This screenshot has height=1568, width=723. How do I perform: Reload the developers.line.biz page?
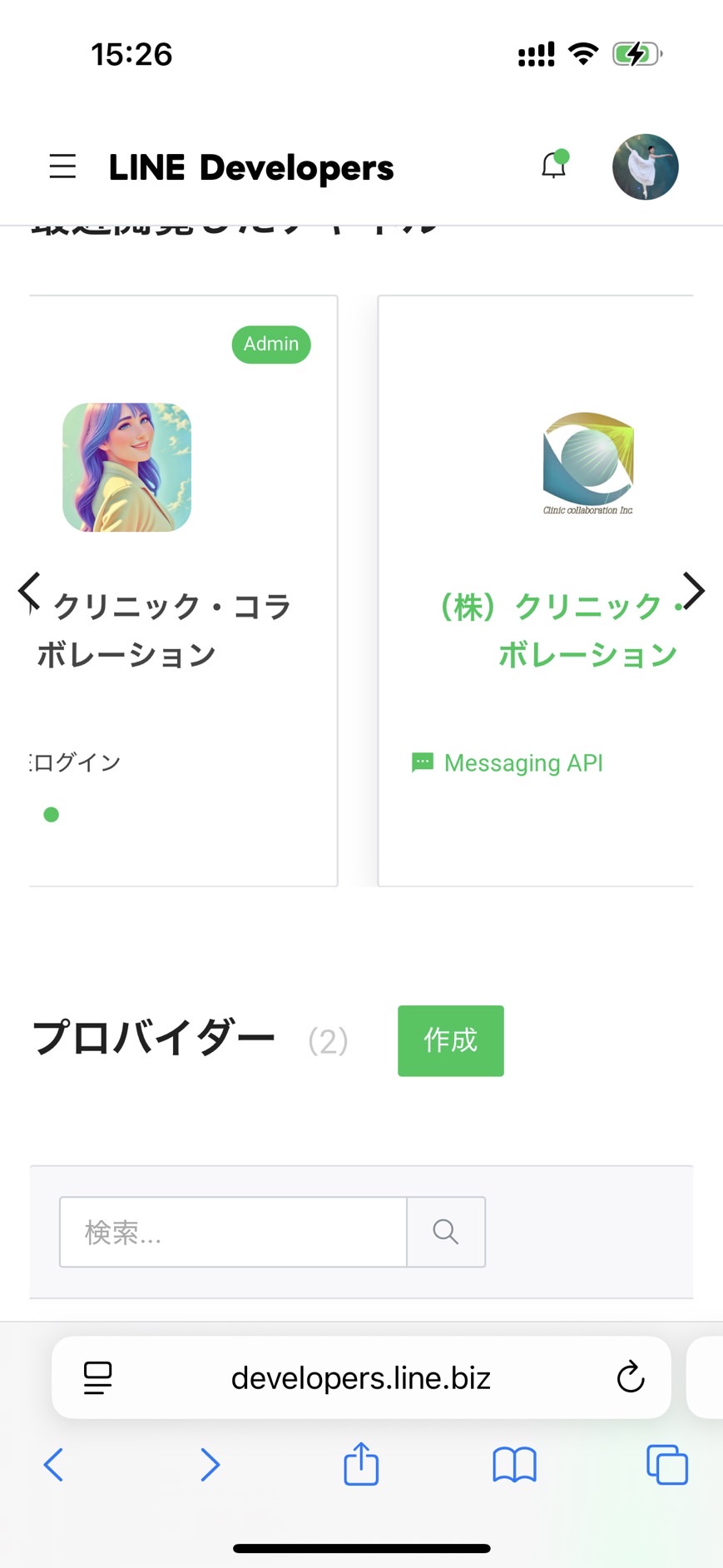coord(631,1377)
